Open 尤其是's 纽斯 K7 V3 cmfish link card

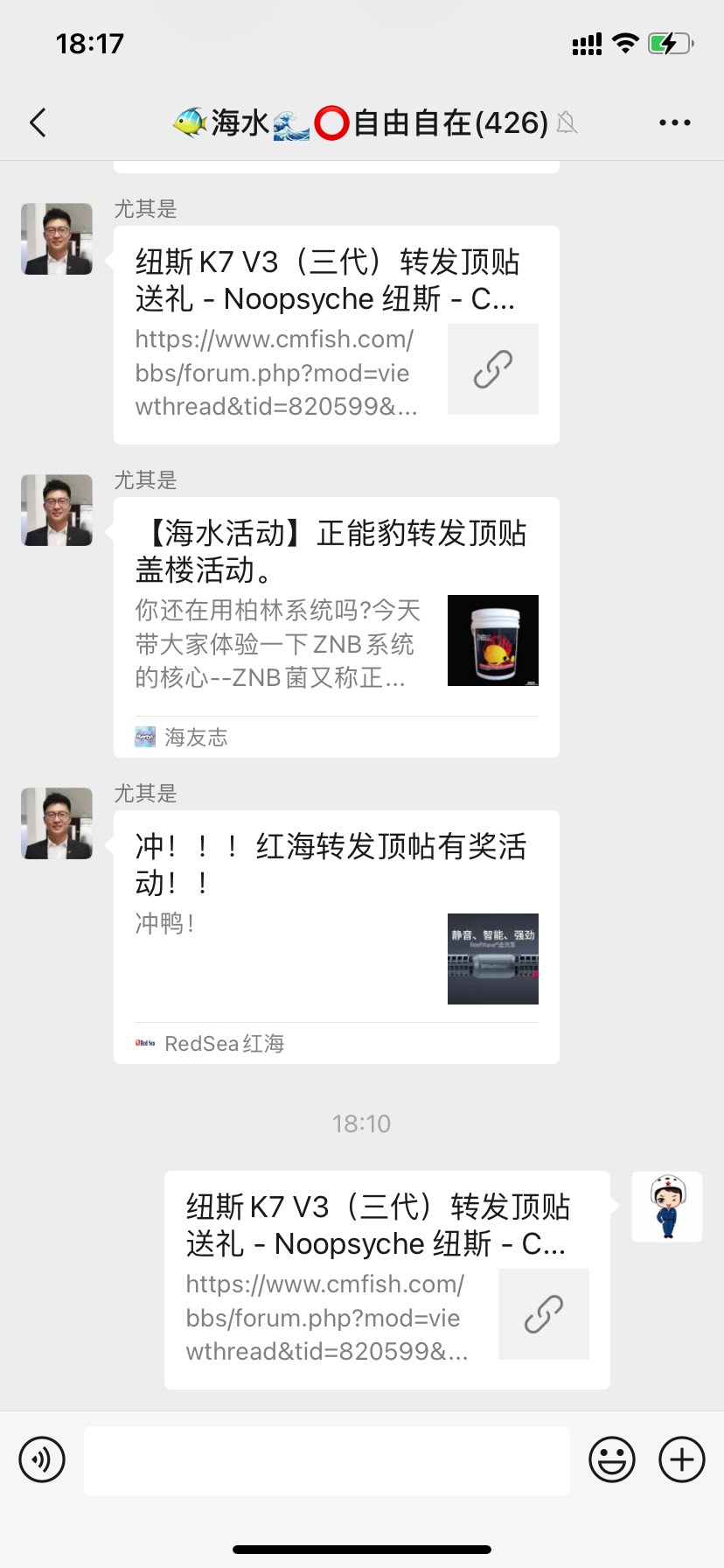coord(336,335)
